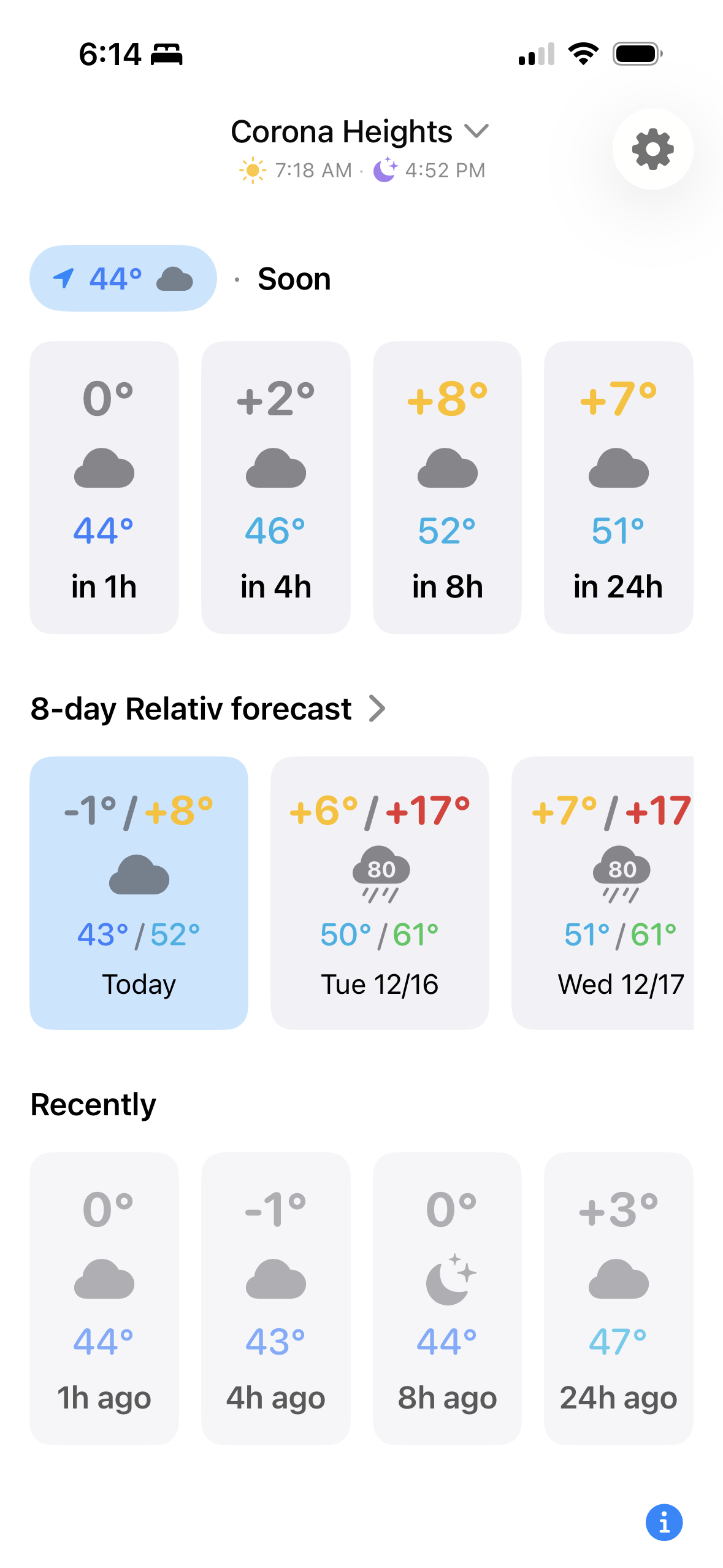Open the settings gear icon
Image resolution: width=723 pixels, height=1568 pixels.
point(652,149)
